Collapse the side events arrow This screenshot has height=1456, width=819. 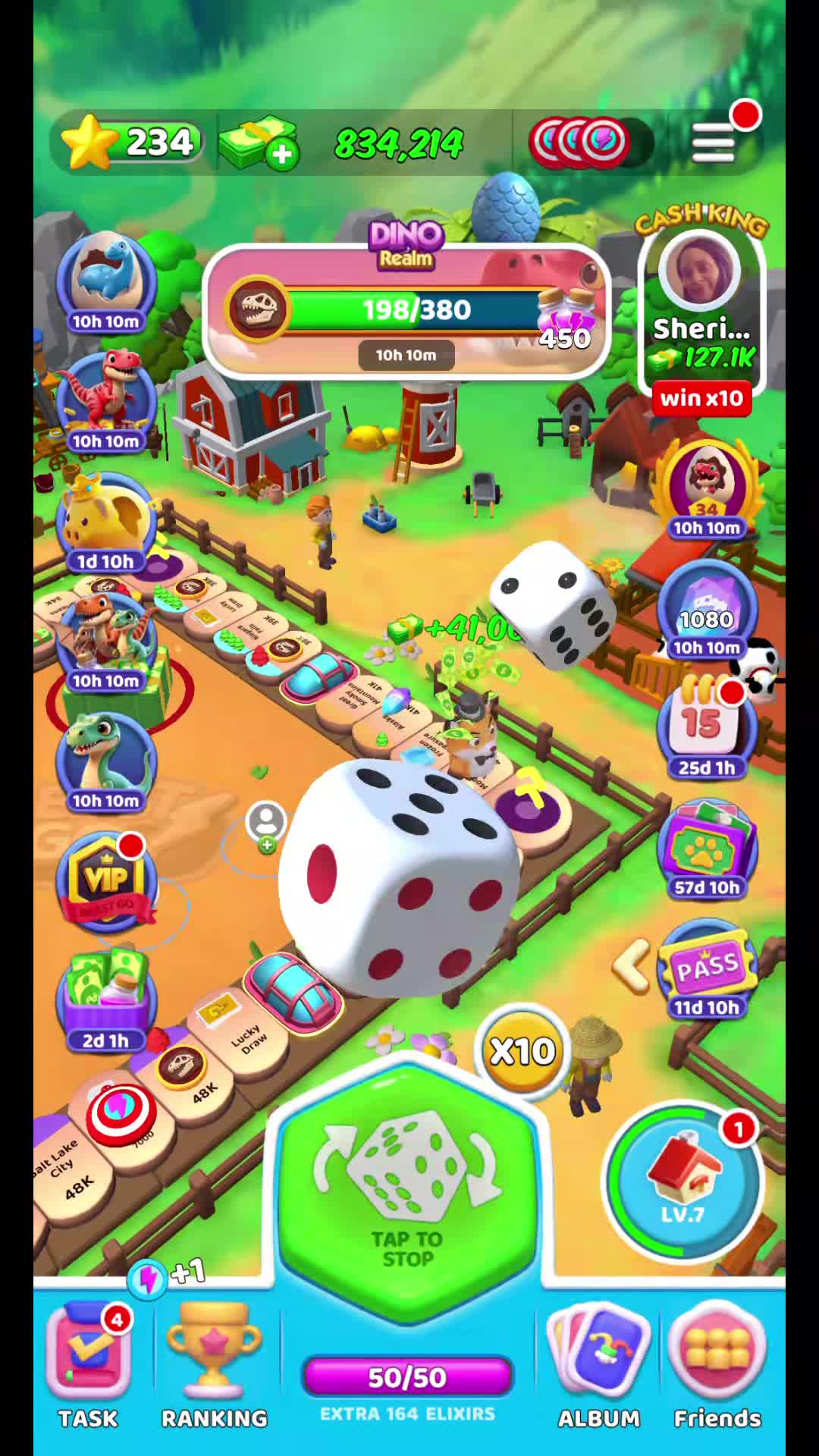coord(632,967)
